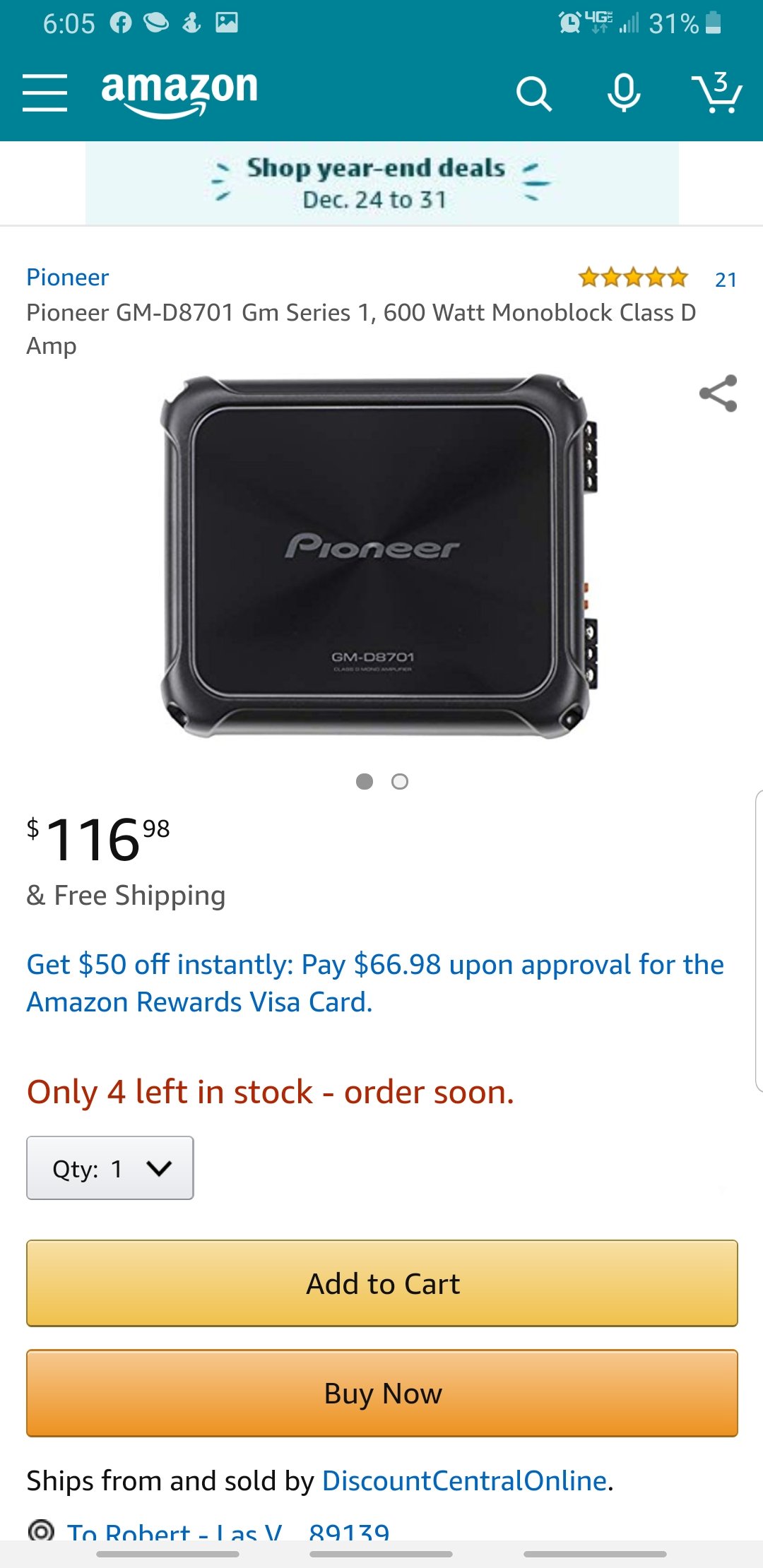The width and height of the screenshot is (763, 1568).
Task: Share this Pioneer amplifier listing
Action: [x=718, y=393]
